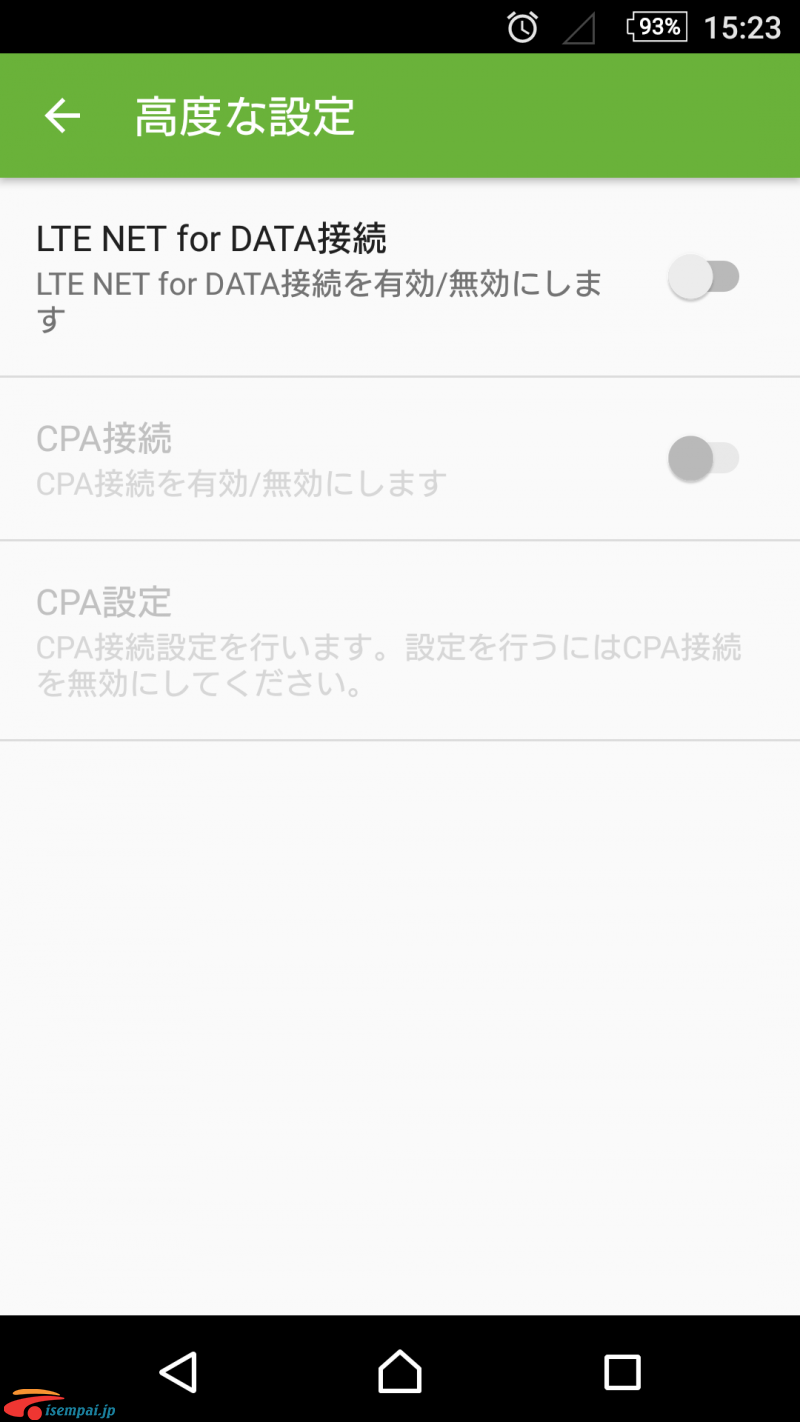The image size is (800, 1422).
Task: Toggle the CPA接続 switch
Action: pyautogui.click(x=704, y=459)
